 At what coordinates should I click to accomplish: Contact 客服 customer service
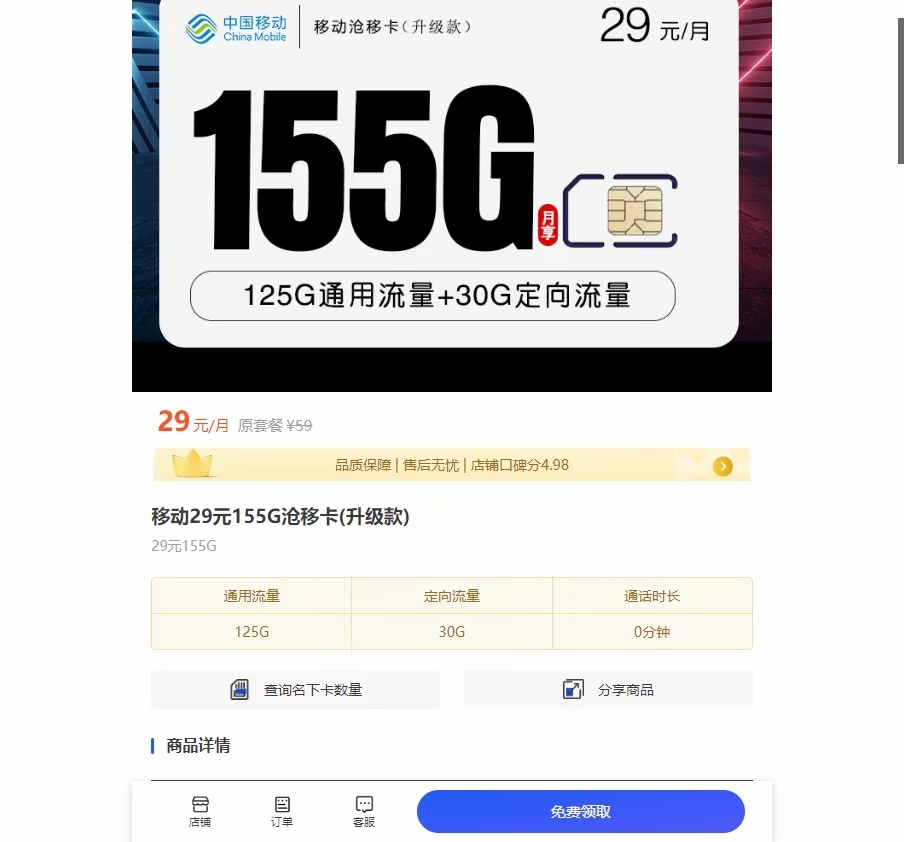(x=364, y=811)
